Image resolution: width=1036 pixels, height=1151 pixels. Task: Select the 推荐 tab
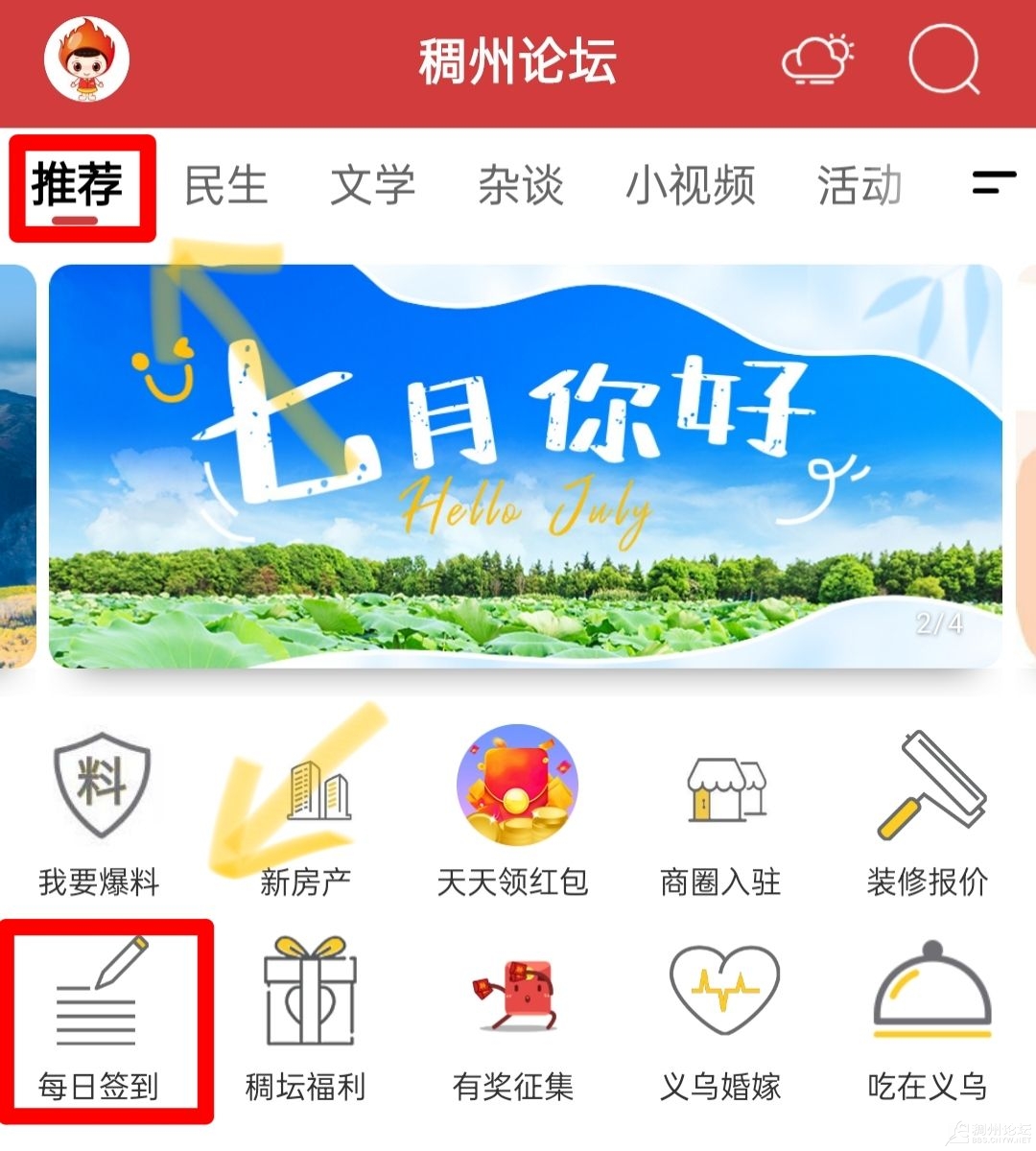pos(79,186)
